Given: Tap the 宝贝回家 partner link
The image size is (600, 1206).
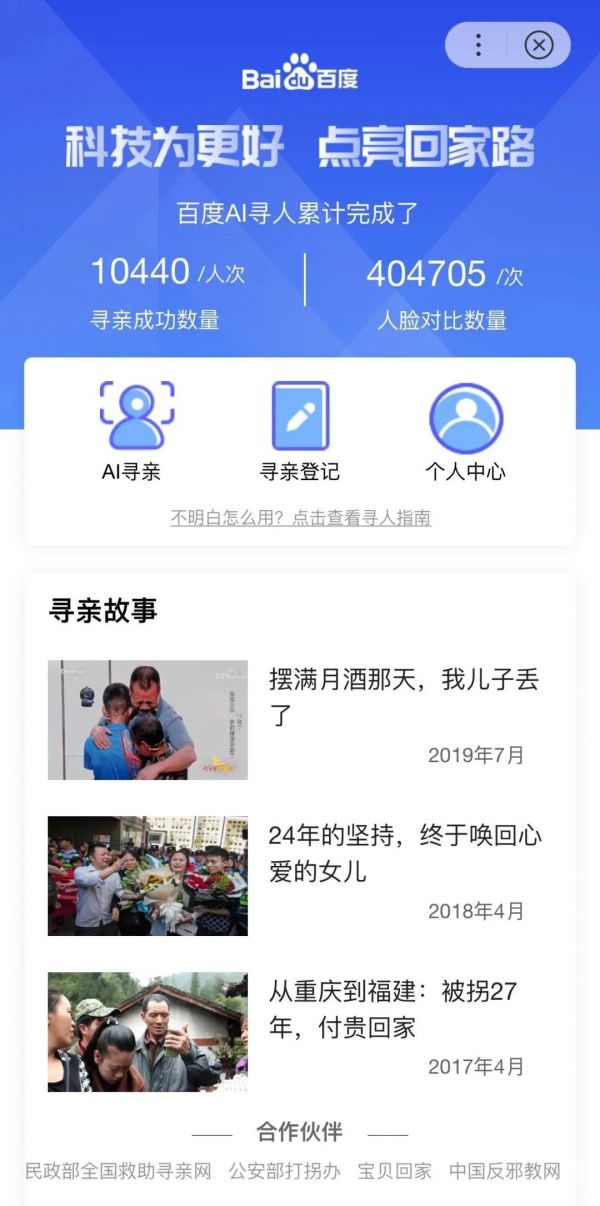Looking at the screenshot, I should (394, 1171).
